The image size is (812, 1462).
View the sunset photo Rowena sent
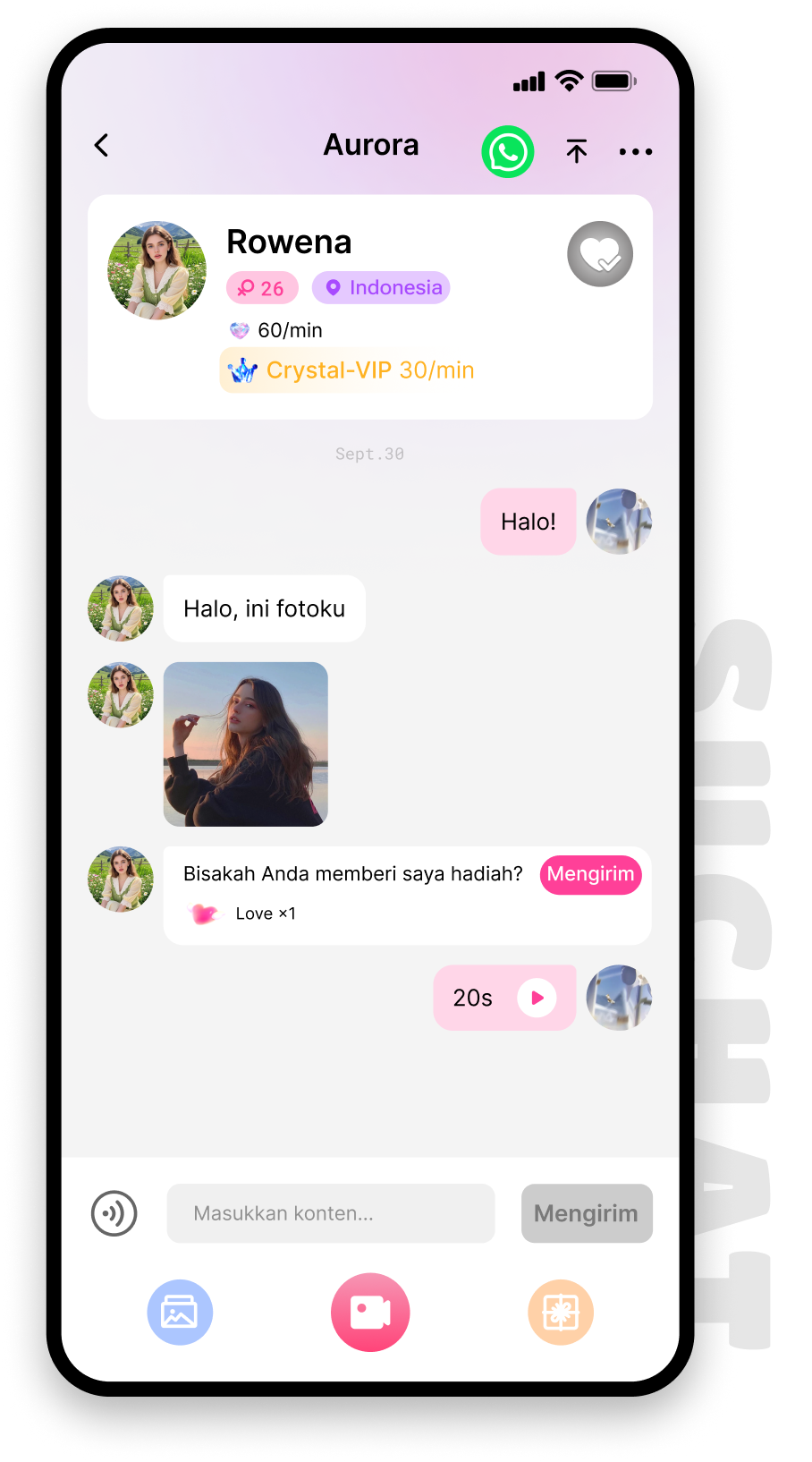[246, 744]
